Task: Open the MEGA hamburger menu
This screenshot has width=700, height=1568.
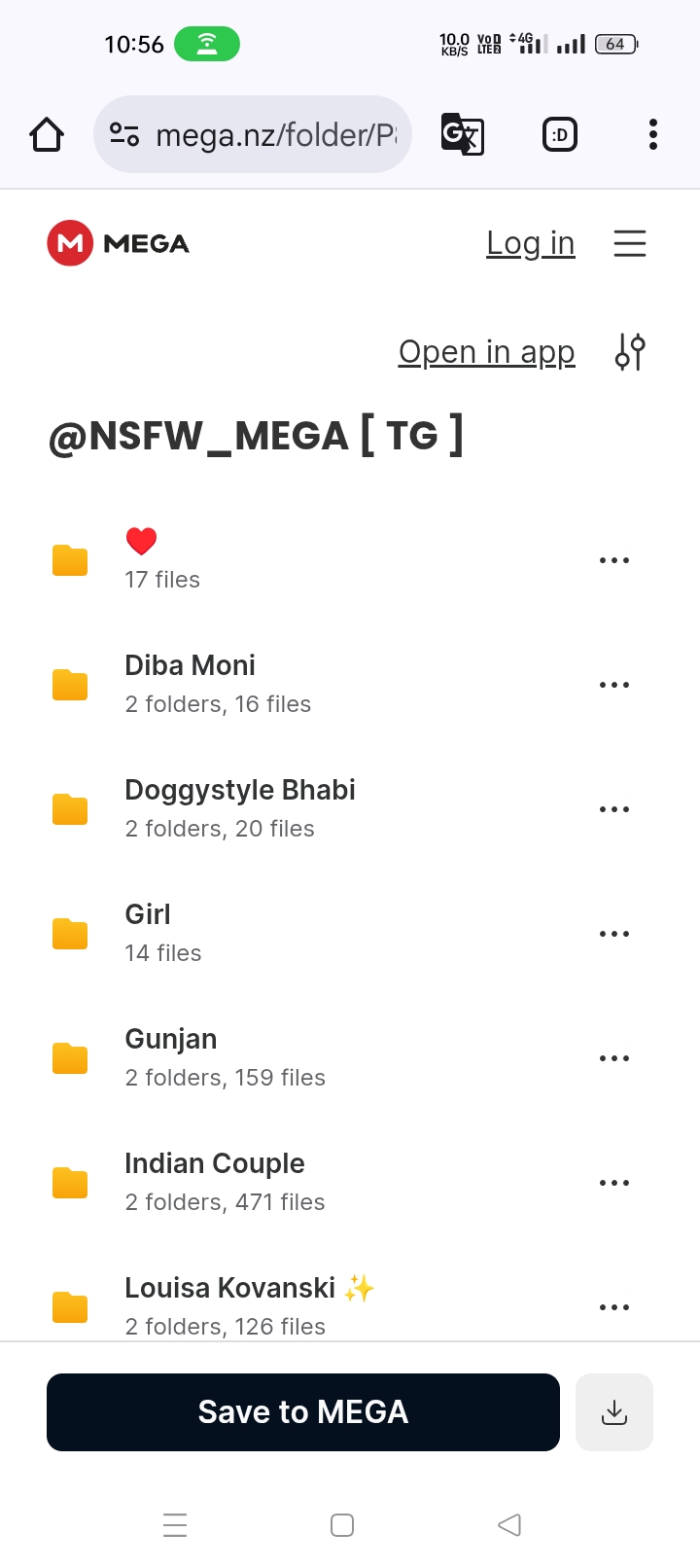Action: click(x=630, y=243)
